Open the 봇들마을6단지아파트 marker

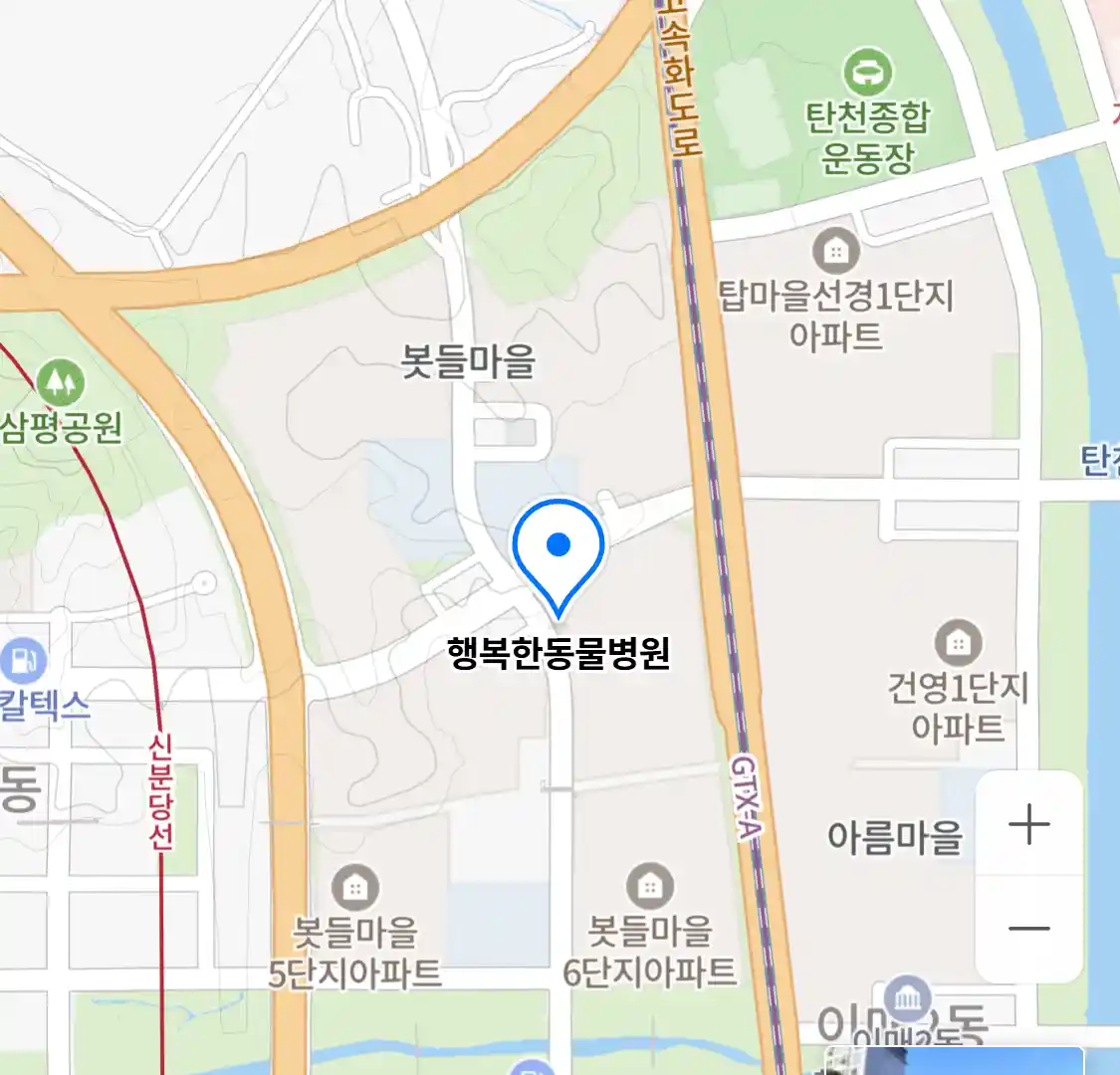[649, 886]
